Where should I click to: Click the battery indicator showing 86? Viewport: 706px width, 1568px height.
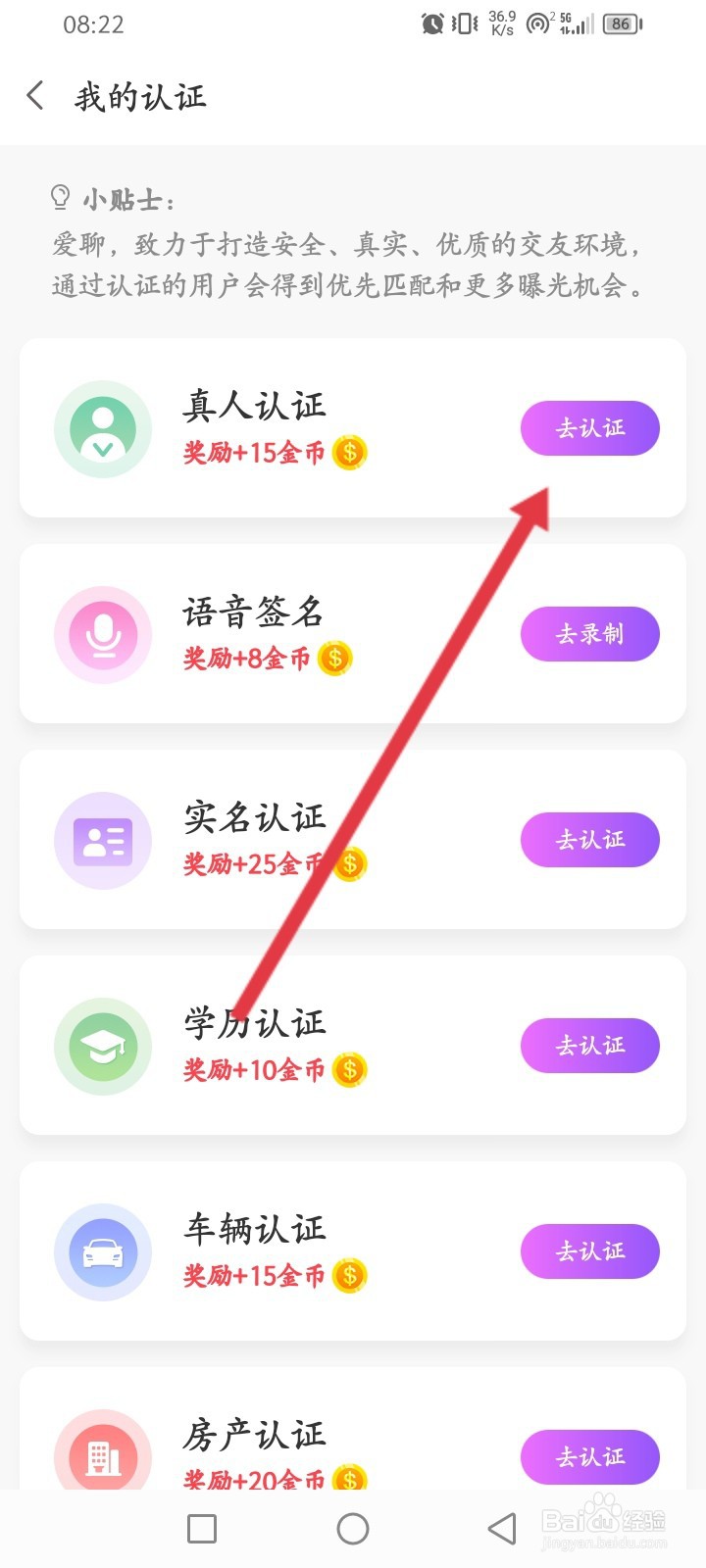point(621,24)
